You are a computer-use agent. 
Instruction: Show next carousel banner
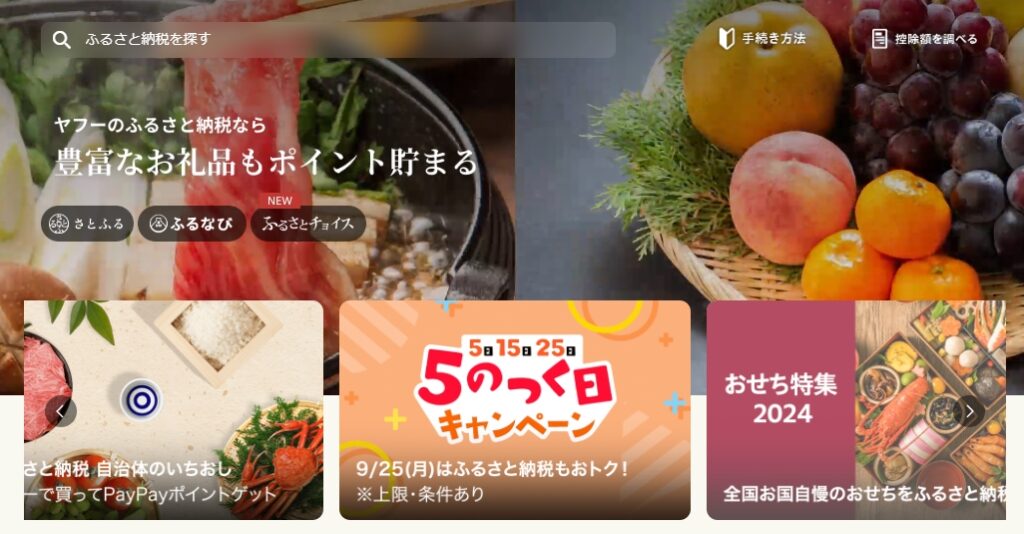click(969, 411)
